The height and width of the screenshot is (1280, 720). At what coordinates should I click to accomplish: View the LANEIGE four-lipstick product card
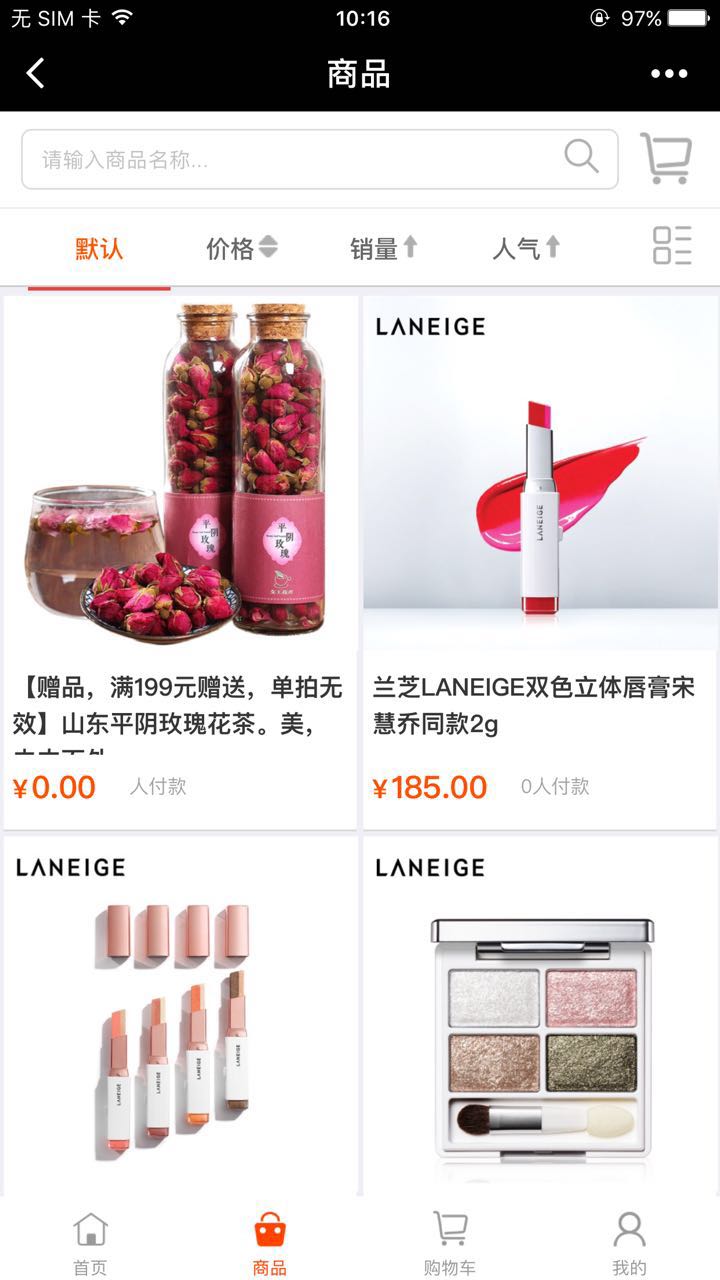point(180,1015)
